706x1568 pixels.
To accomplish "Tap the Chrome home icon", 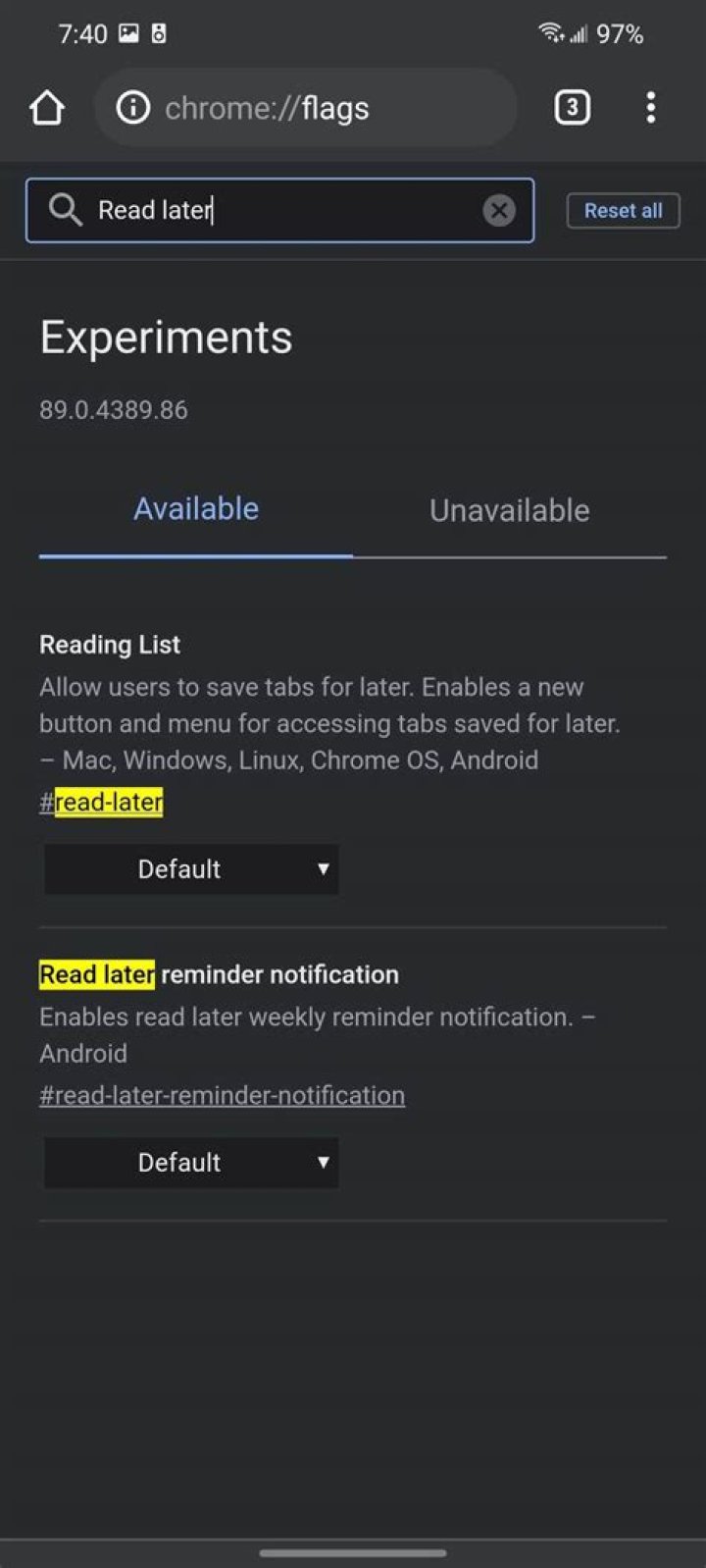I will pyautogui.click(x=46, y=108).
